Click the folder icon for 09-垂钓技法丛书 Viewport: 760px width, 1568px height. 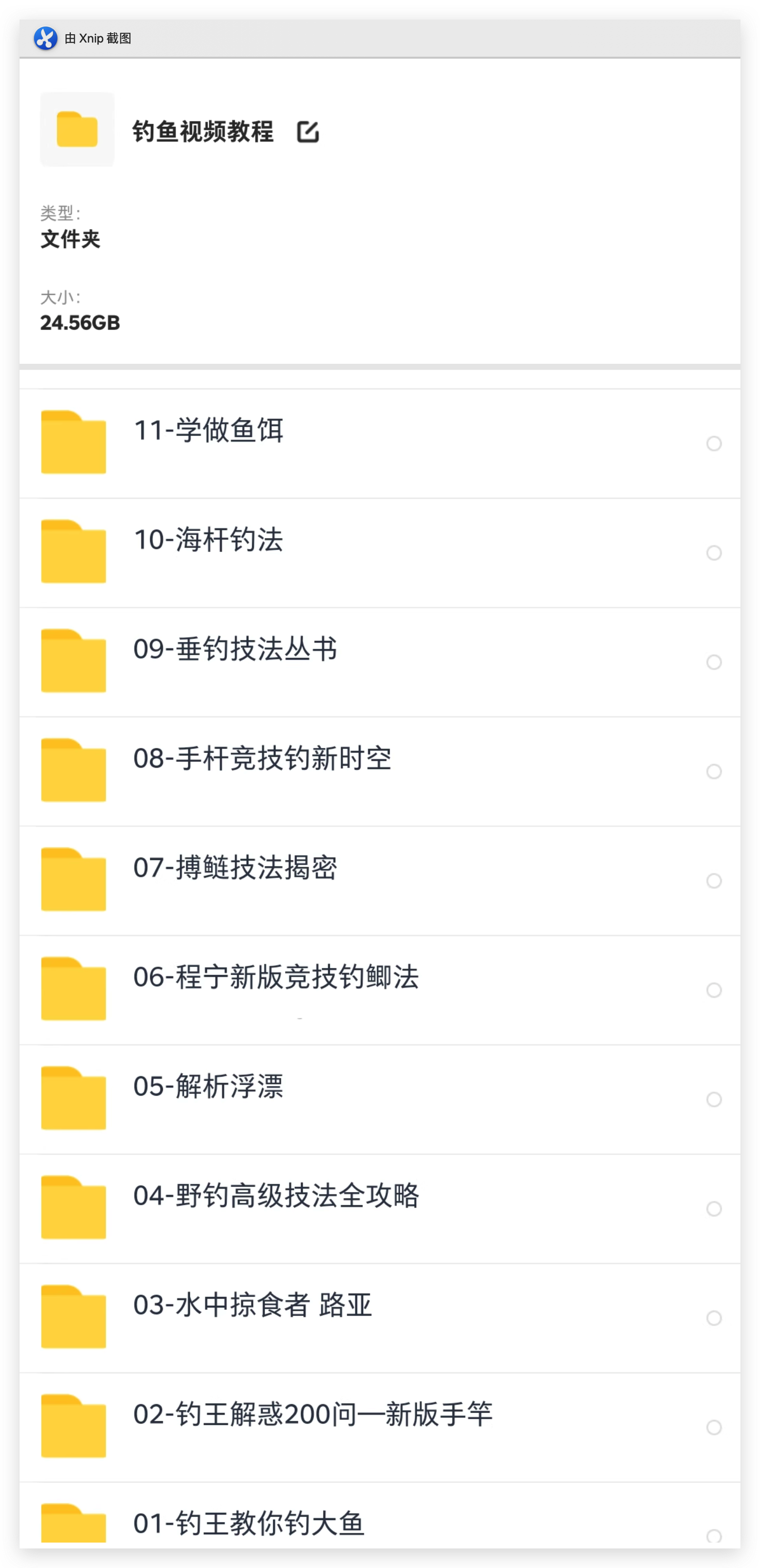click(73, 662)
